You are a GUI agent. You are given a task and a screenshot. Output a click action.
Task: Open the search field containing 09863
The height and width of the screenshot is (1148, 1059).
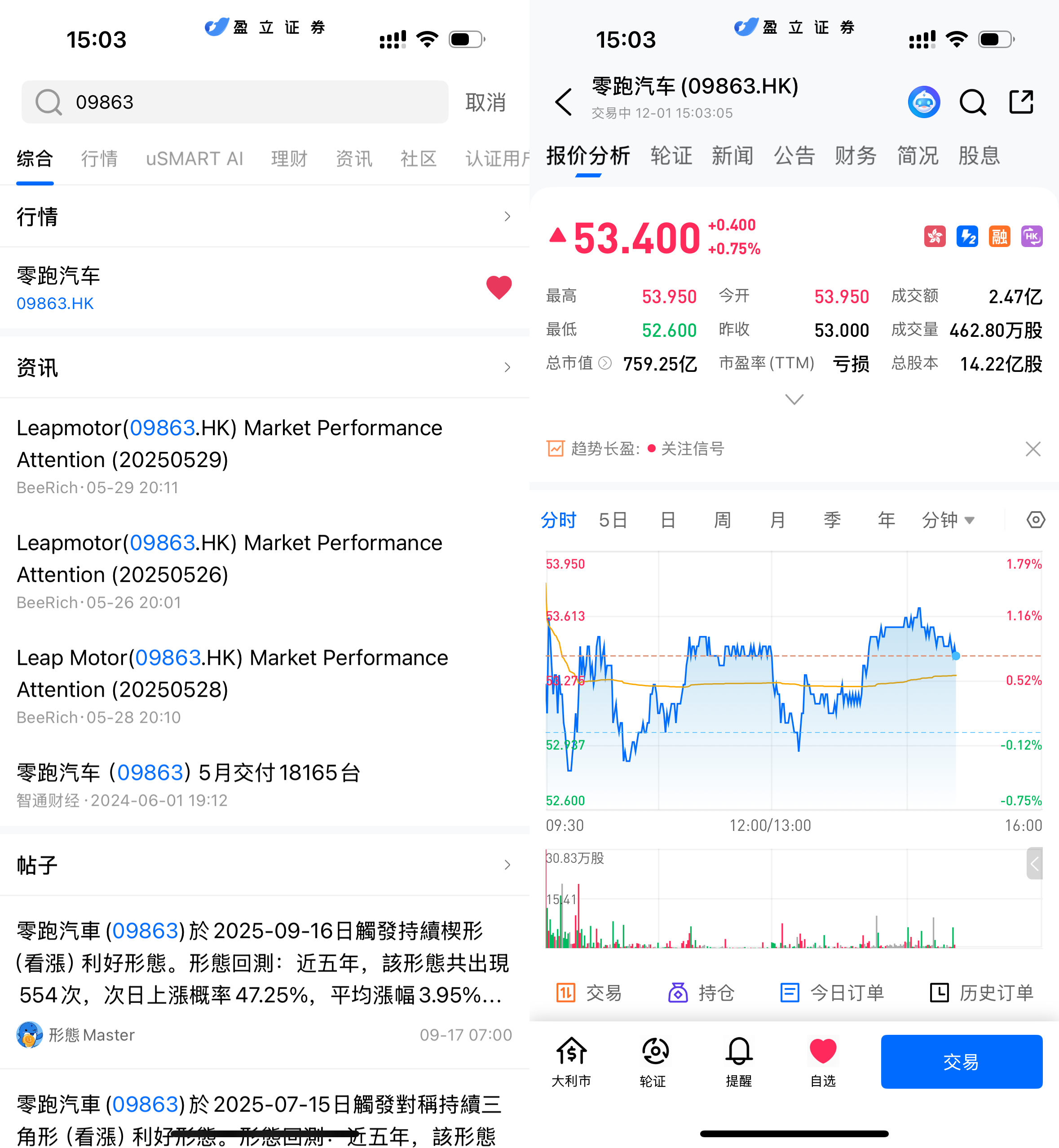click(x=235, y=102)
